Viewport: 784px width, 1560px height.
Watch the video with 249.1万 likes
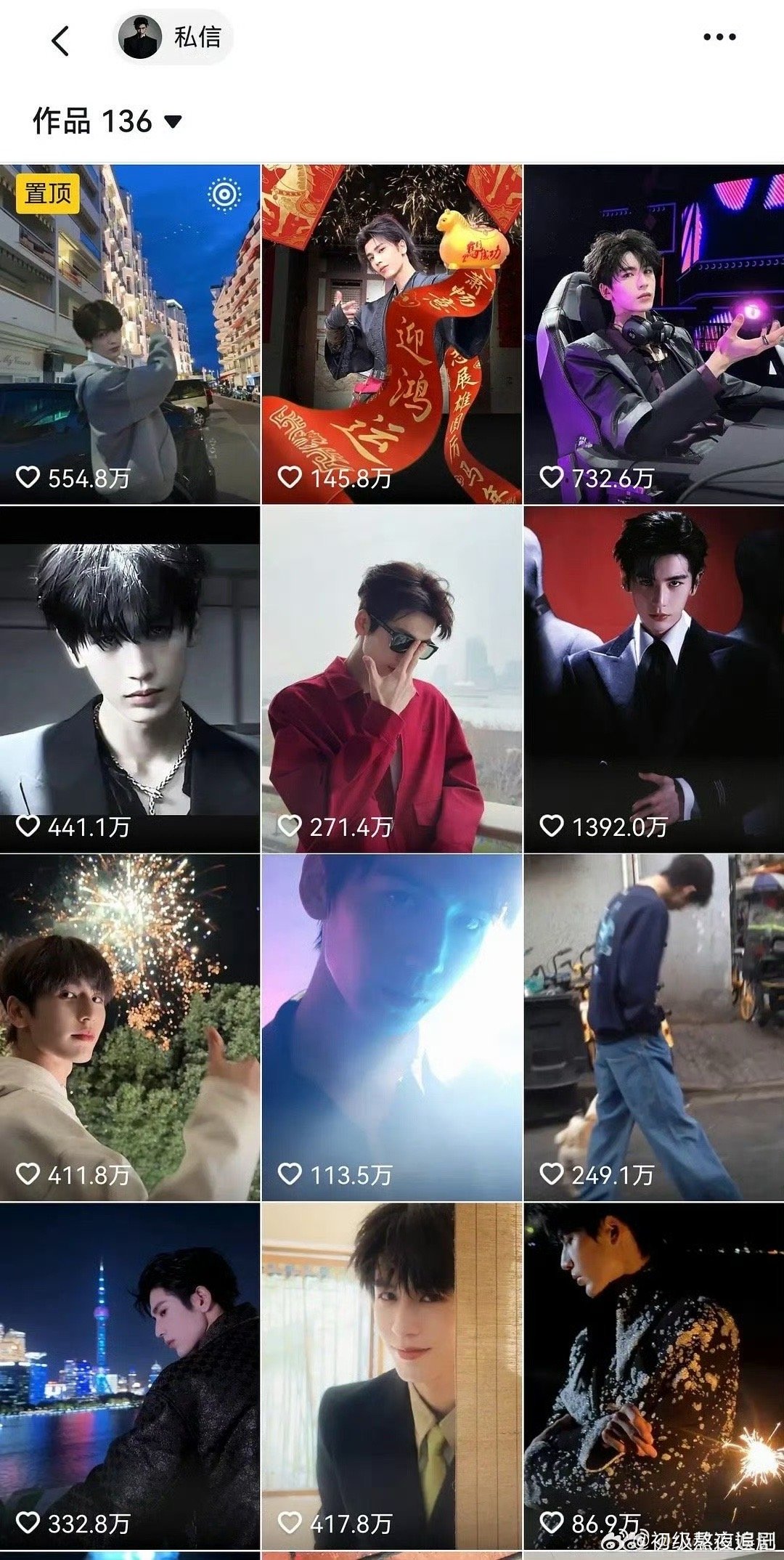pos(653,1028)
